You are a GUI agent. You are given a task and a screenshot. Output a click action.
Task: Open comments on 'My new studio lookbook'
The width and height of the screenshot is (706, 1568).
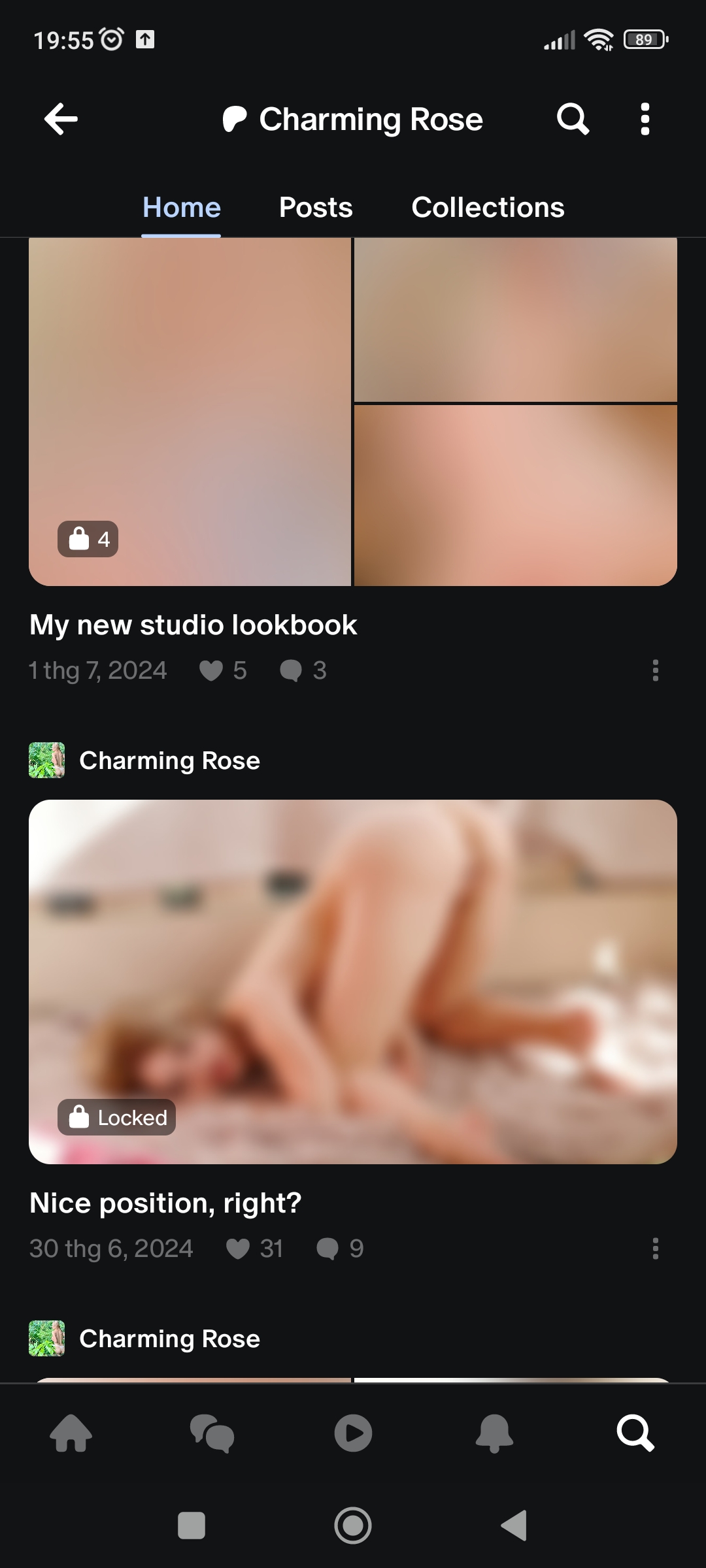(291, 670)
